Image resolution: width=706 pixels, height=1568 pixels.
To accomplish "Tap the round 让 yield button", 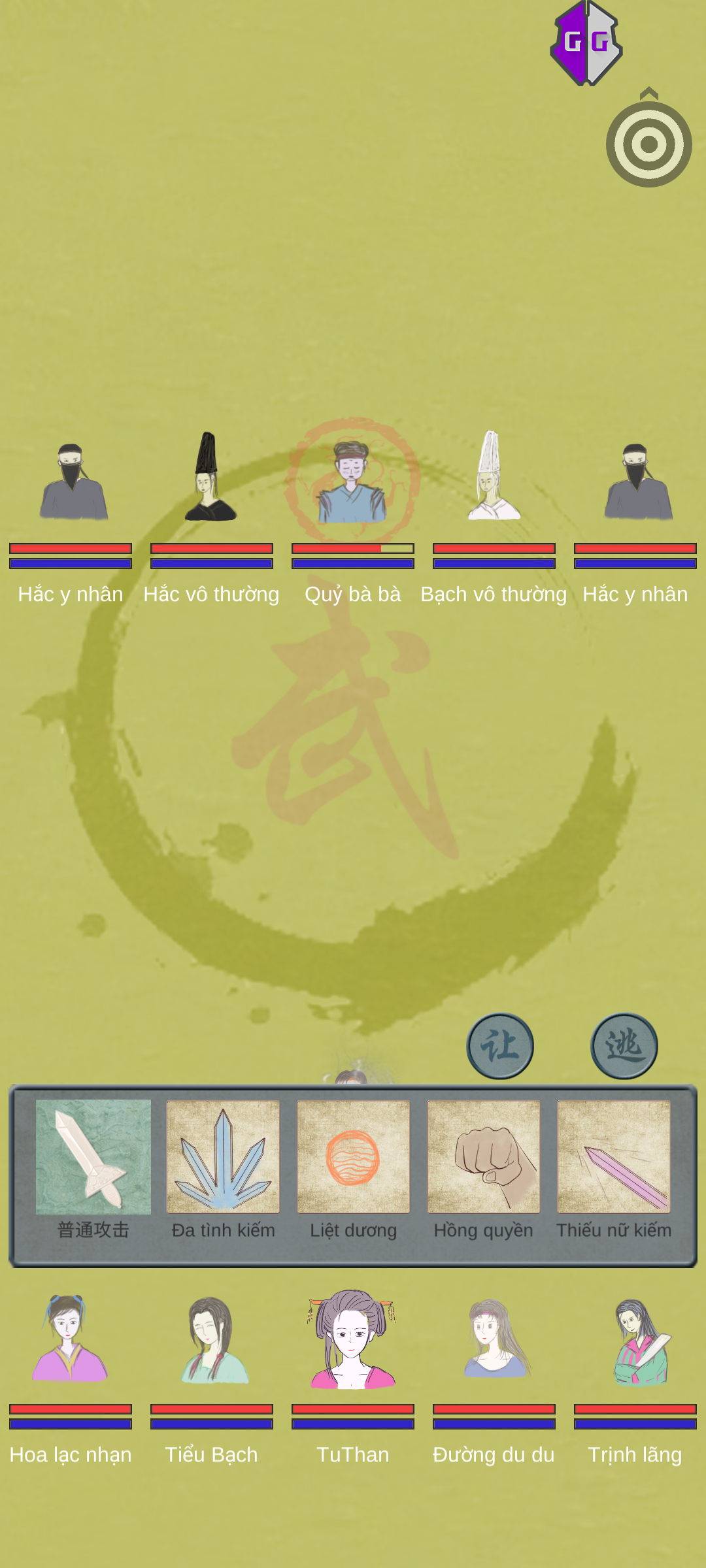I will [x=500, y=1046].
